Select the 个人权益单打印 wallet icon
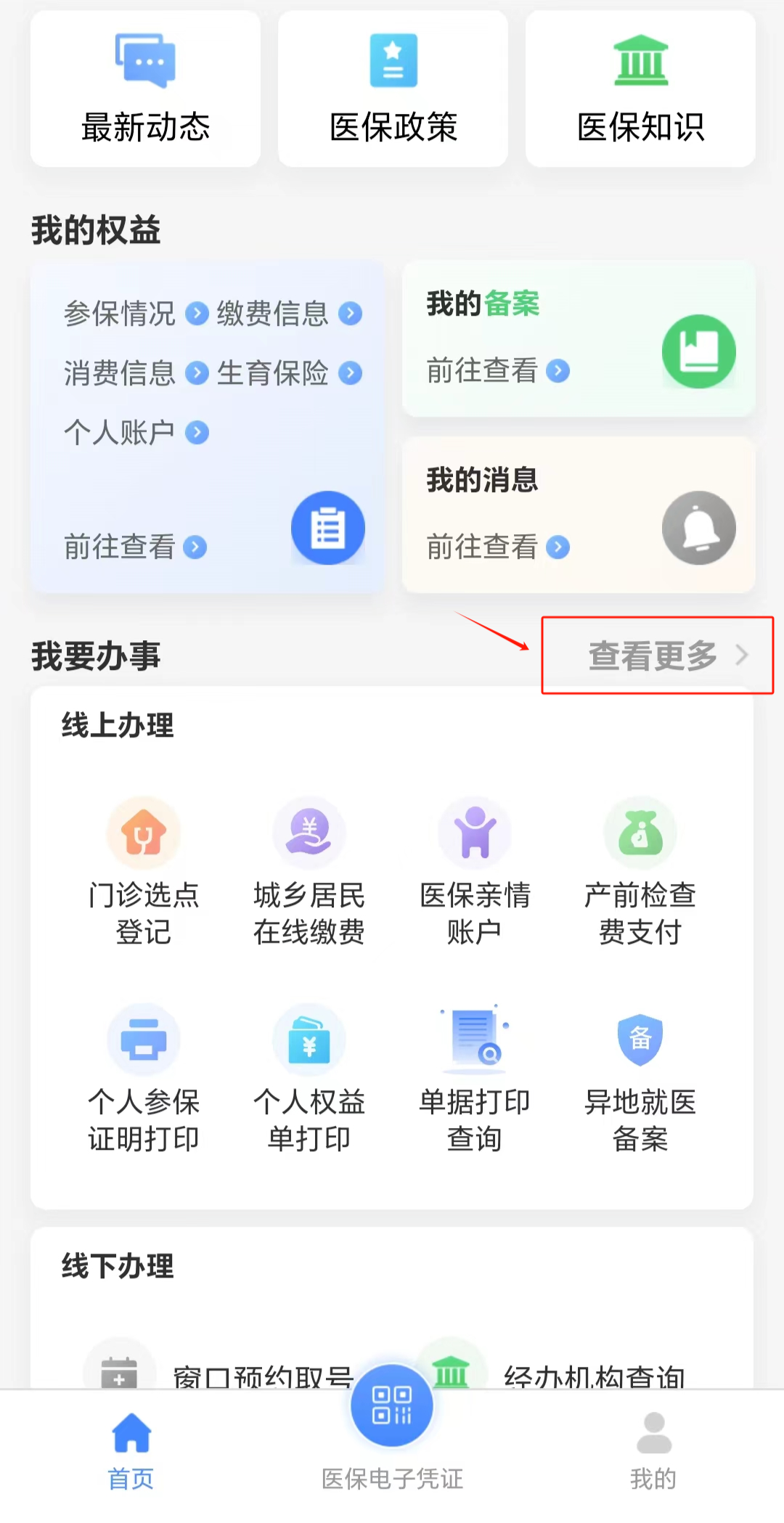This screenshot has height=1523, width=784. click(x=309, y=1040)
